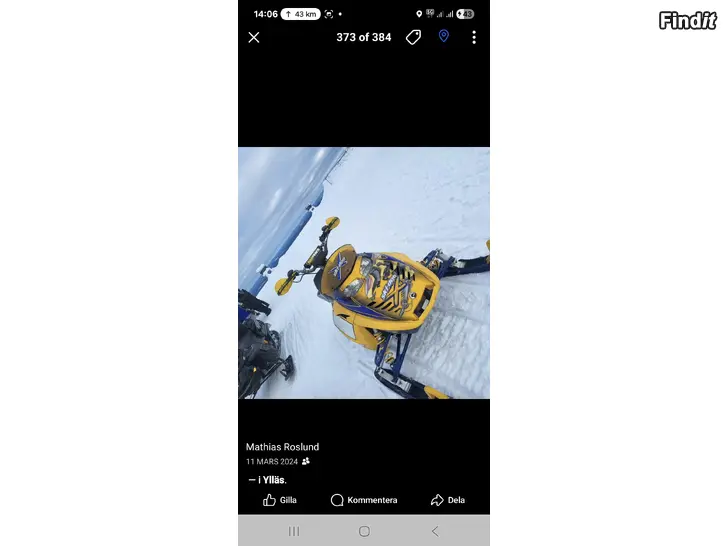728x546 pixels.
Task: Tap Kommentera to comment on the photo
Action: tap(364, 500)
